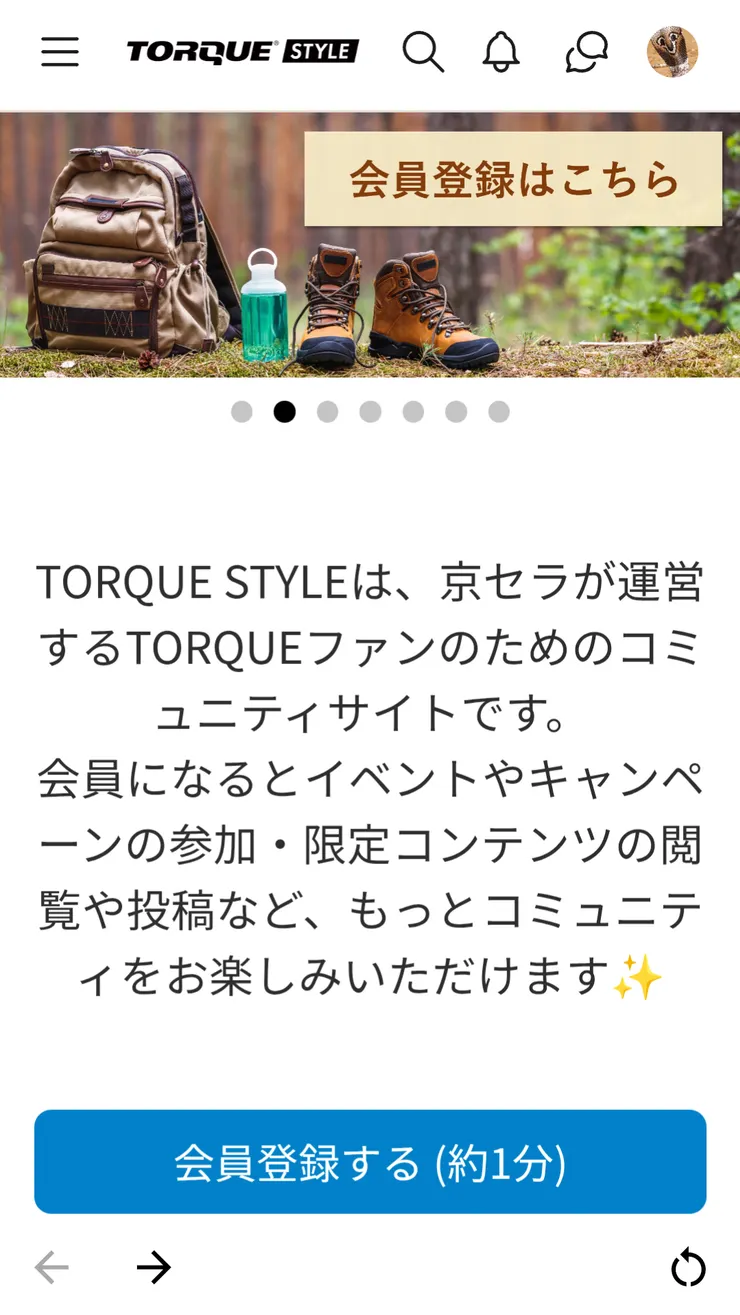Select the third carousel pagination dot
The height and width of the screenshot is (1315, 740).
[328, 411]
